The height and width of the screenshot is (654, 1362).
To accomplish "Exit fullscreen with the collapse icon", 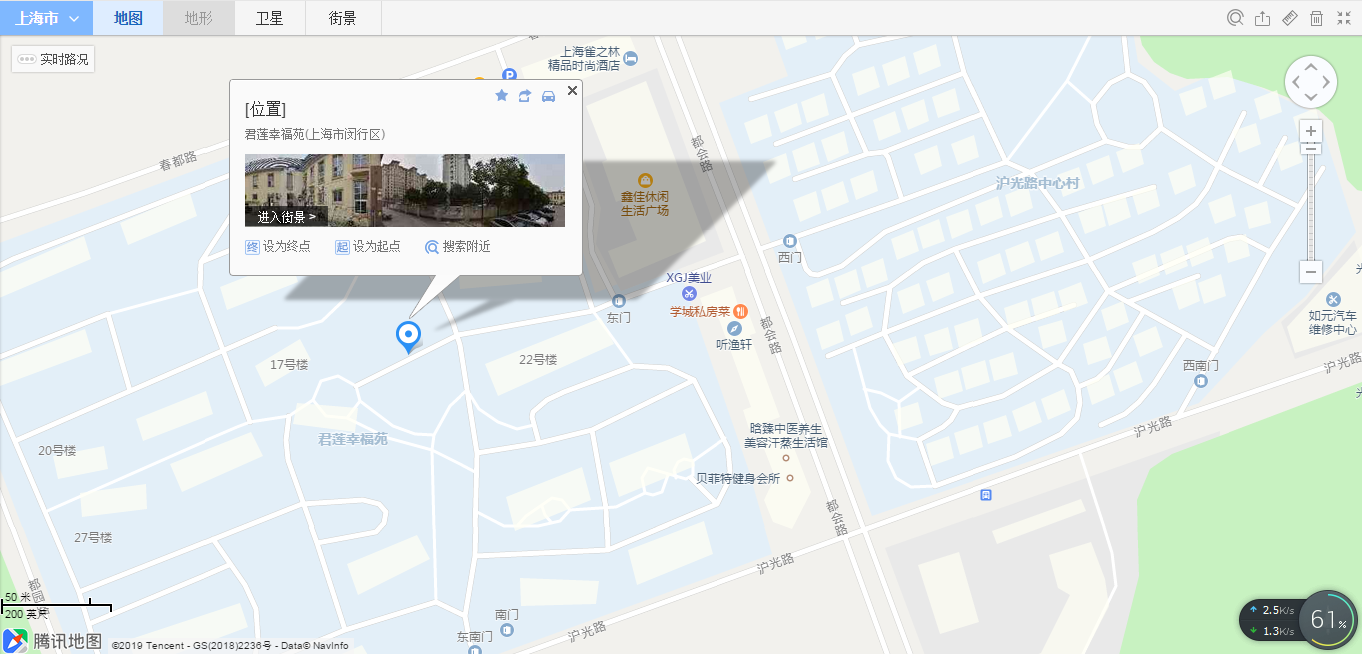I will coord(1344,18).
